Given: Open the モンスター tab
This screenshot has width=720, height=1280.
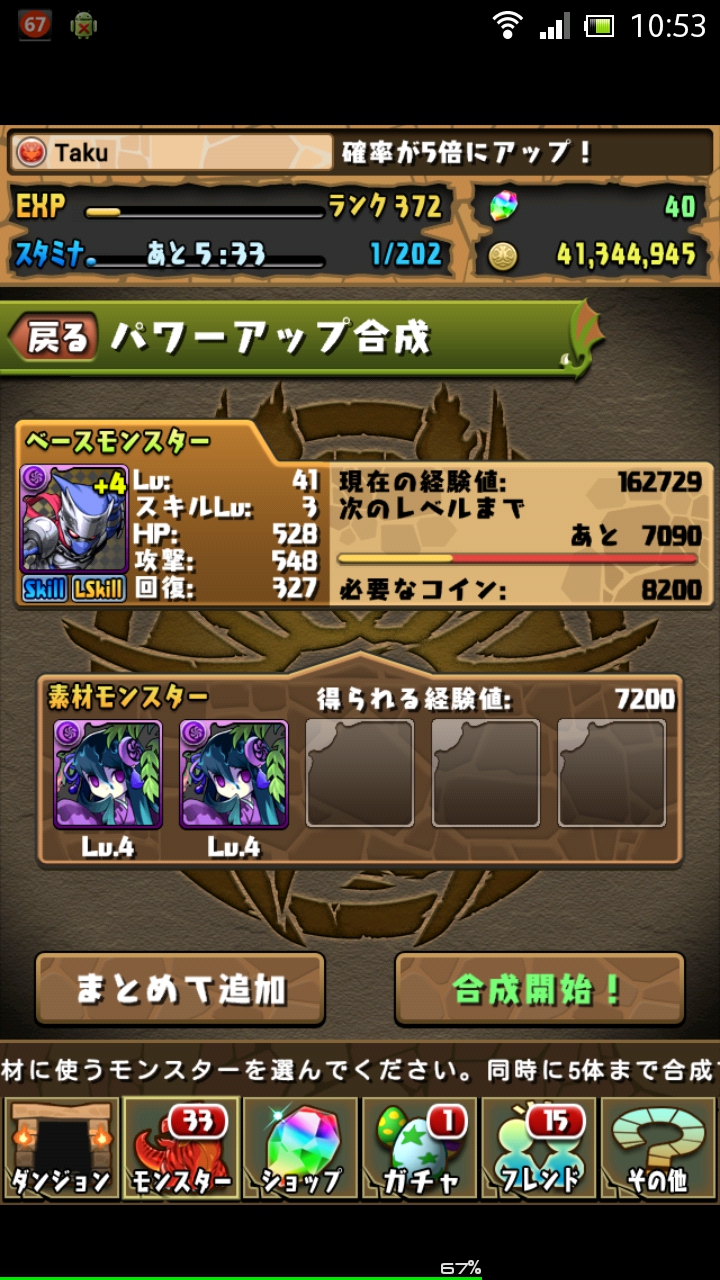Looking at the screenshot, I should [180, 1148].
